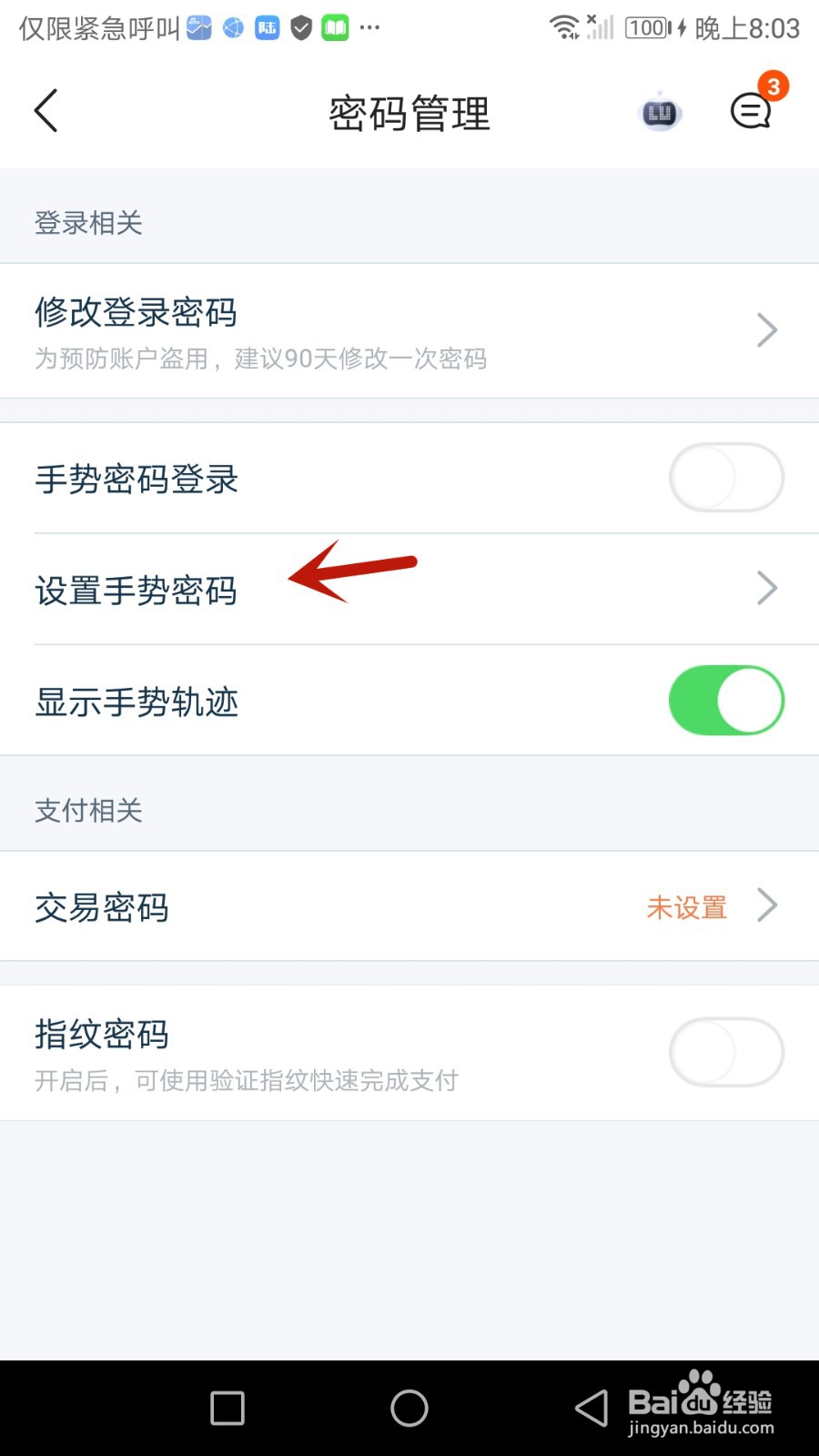Screen dimensions: 819x1456
Task: Tap the status bar ellipsis menu
Action: 369,28
